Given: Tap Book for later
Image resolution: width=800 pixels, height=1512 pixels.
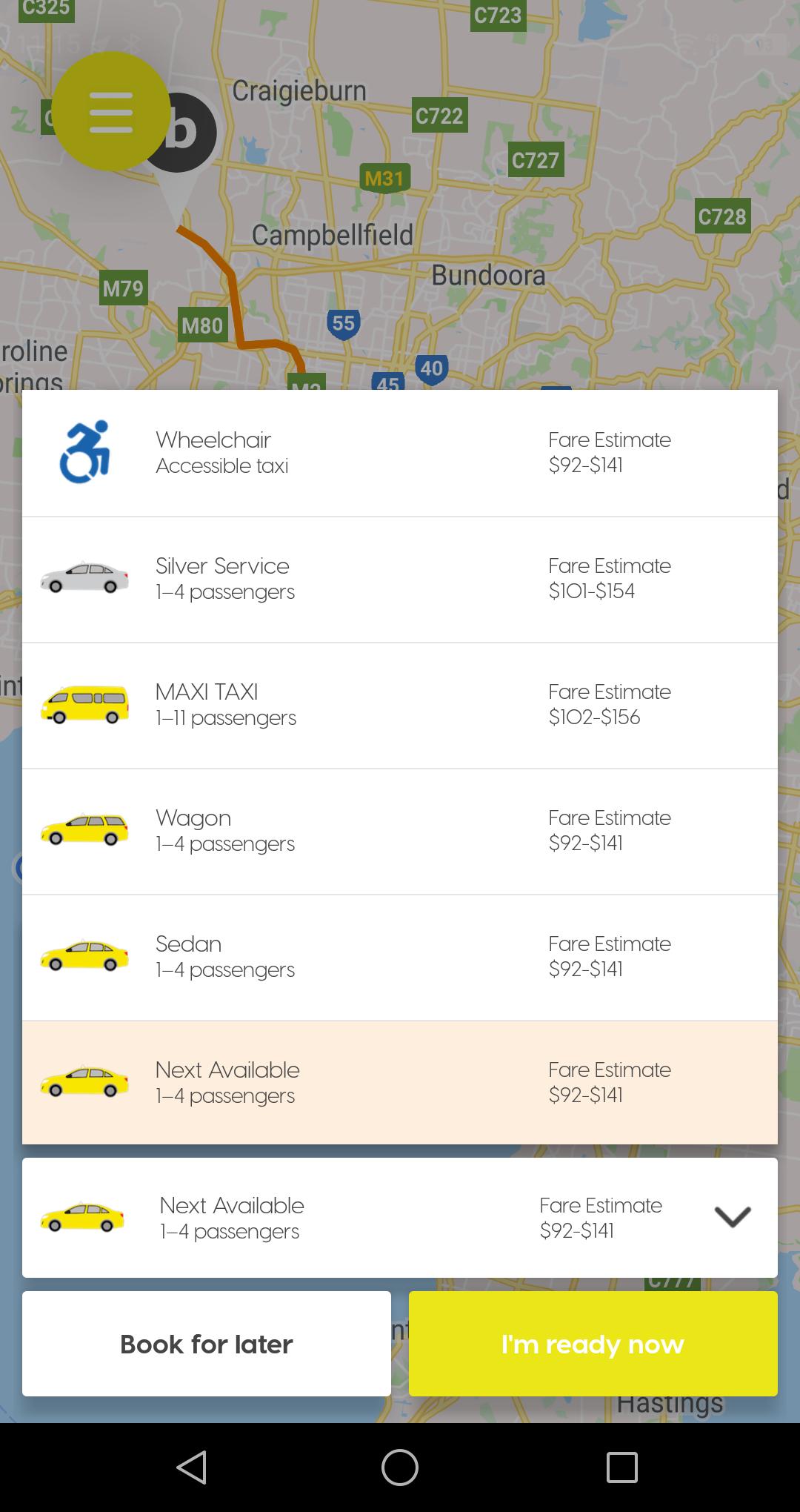Looking at the screenshot, I should [x=207, y=1344].
